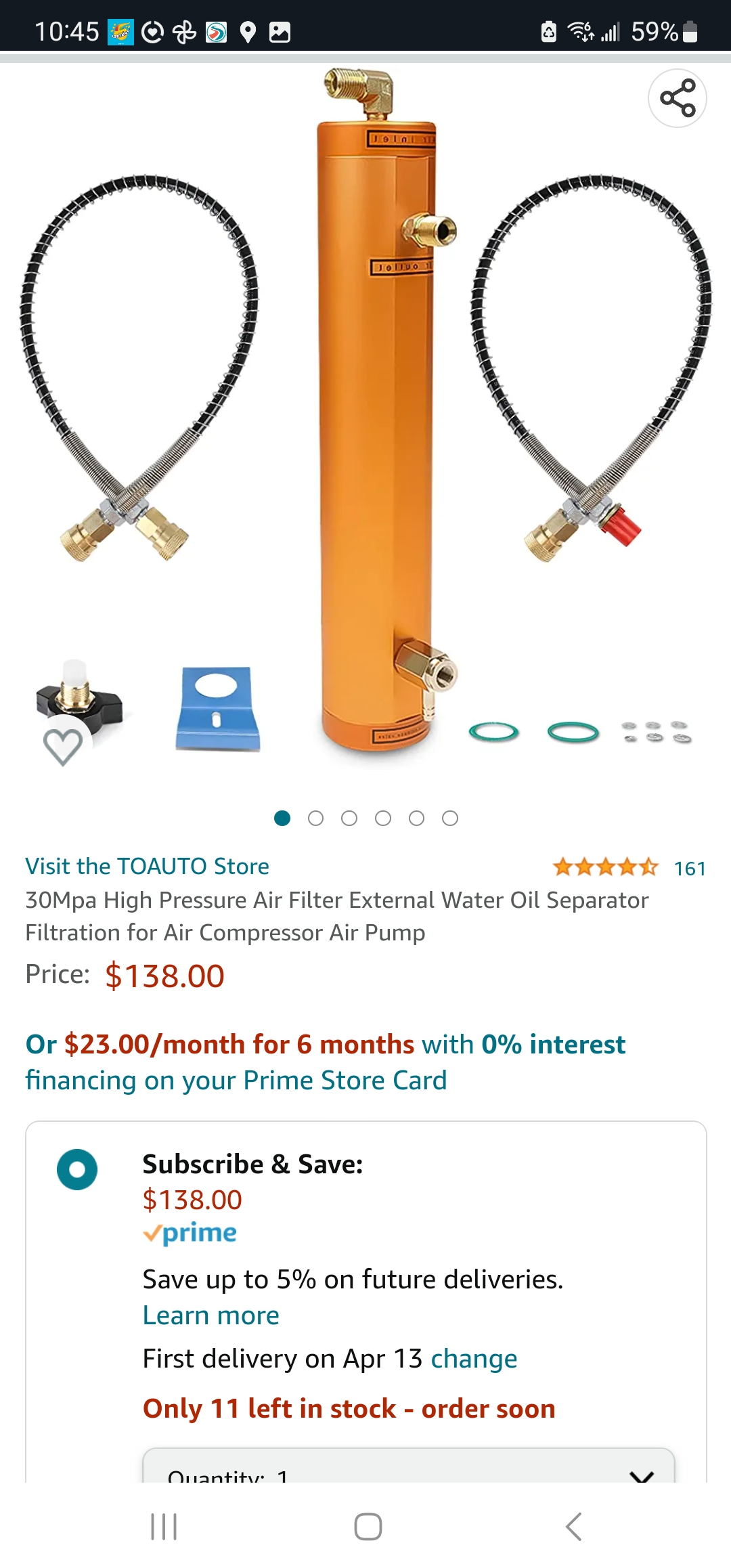Viewport: 731px width, 1568px height.
Task: Share this product
Action: point(678,98)
